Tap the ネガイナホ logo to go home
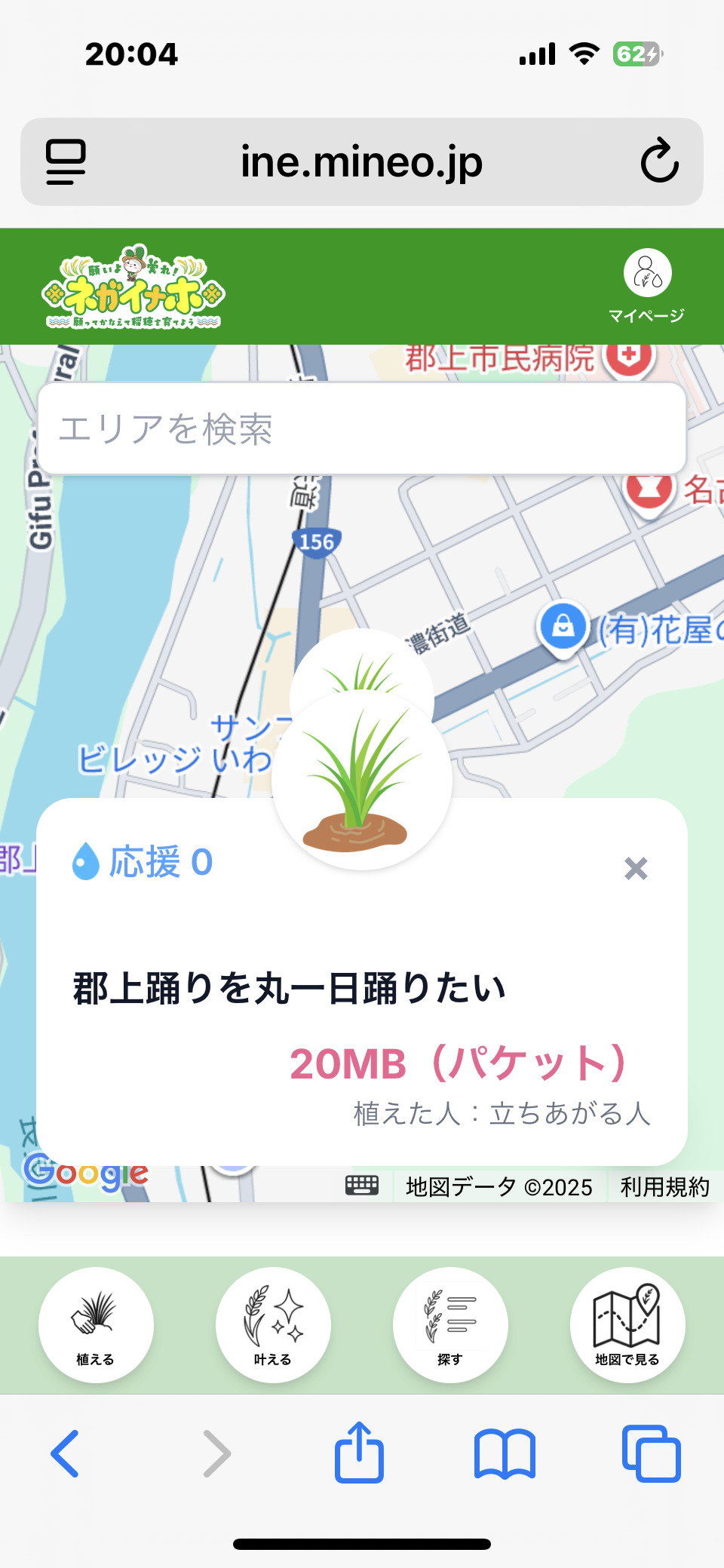 click(x=133, y=287)
